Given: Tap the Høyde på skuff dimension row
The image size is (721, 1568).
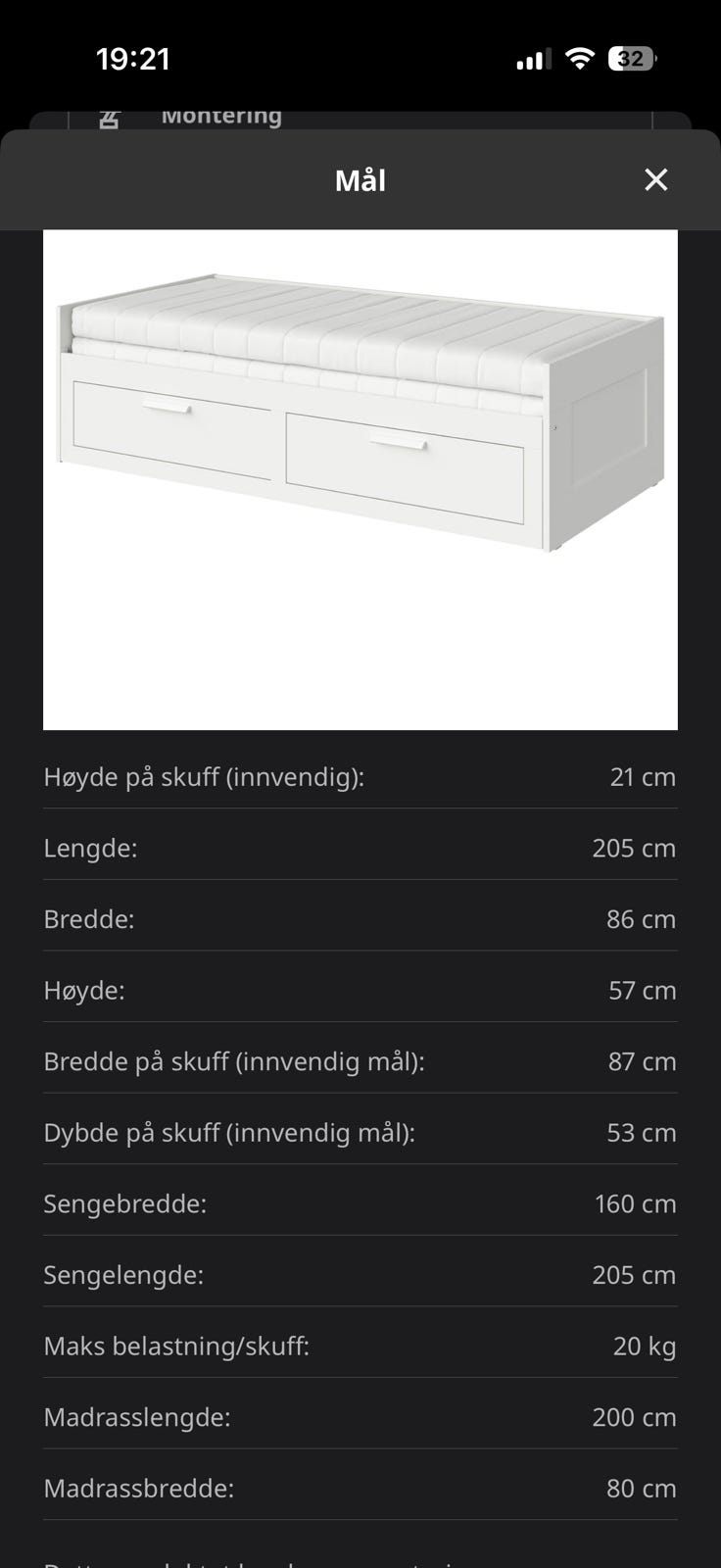Looking at the screenshot, I should coord(360,776).
